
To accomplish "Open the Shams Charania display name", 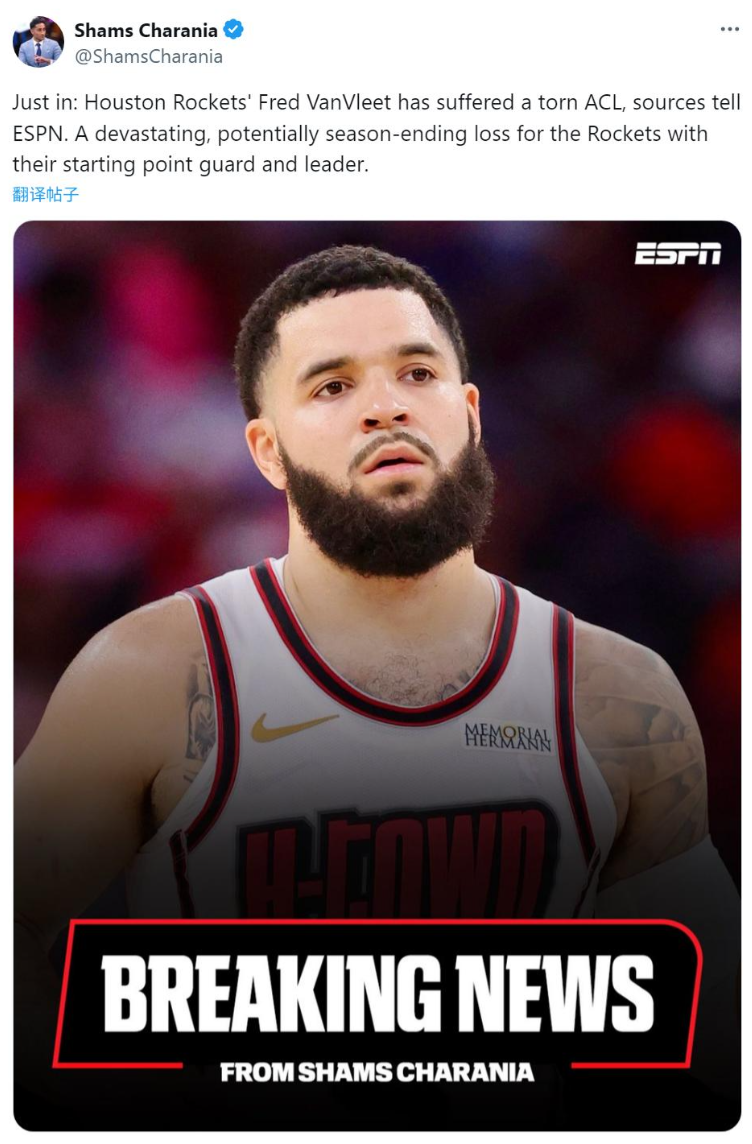I will (x=145, y=30).
